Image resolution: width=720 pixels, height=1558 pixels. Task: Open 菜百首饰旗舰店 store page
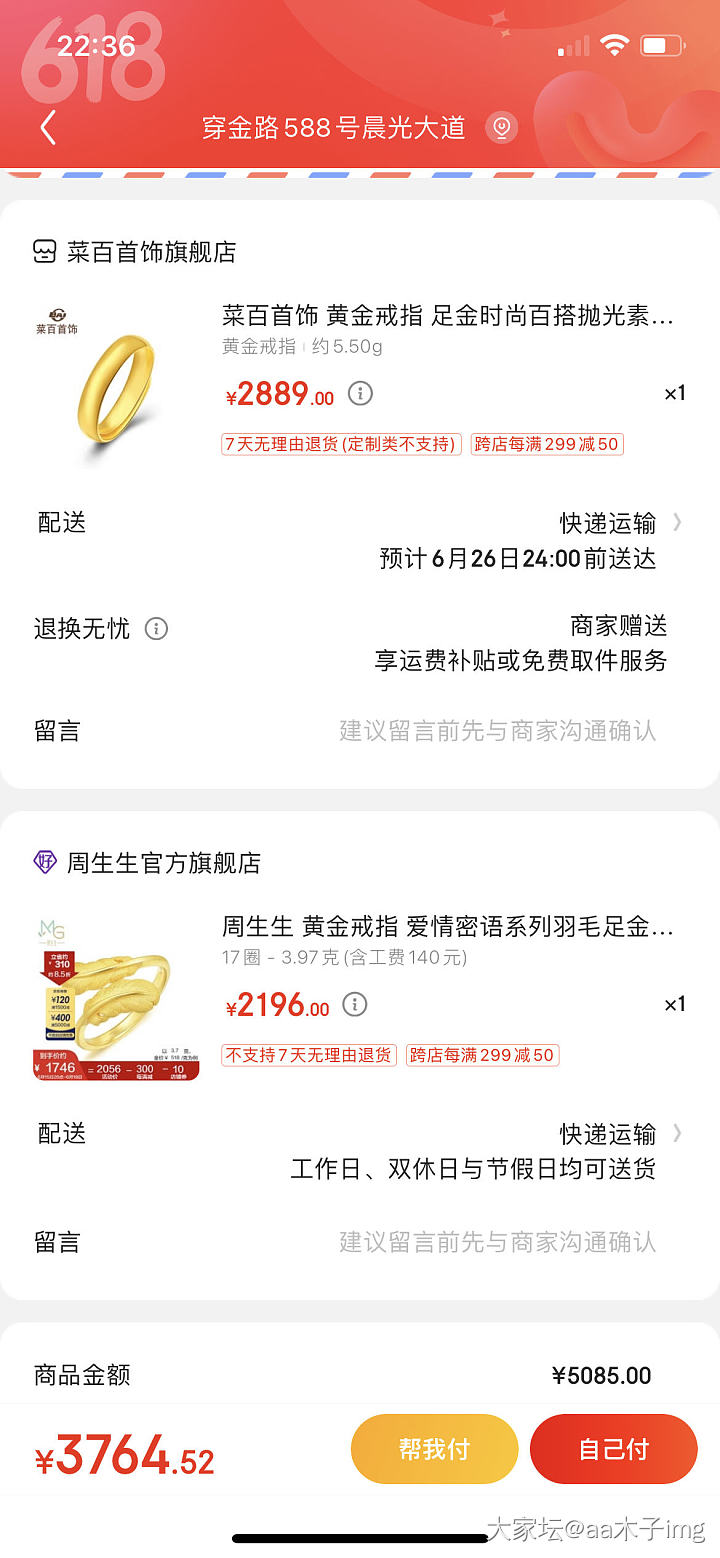pos(151,252)
